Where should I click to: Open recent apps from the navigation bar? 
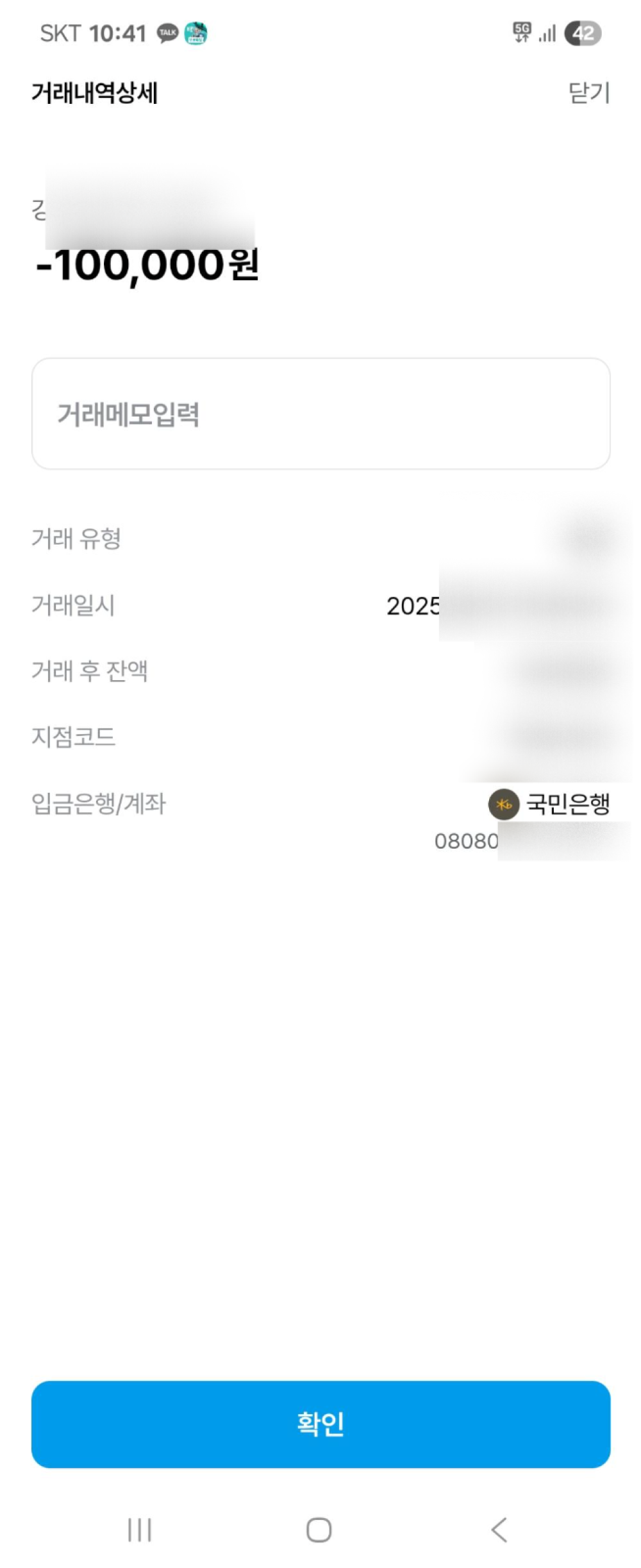140,1530
